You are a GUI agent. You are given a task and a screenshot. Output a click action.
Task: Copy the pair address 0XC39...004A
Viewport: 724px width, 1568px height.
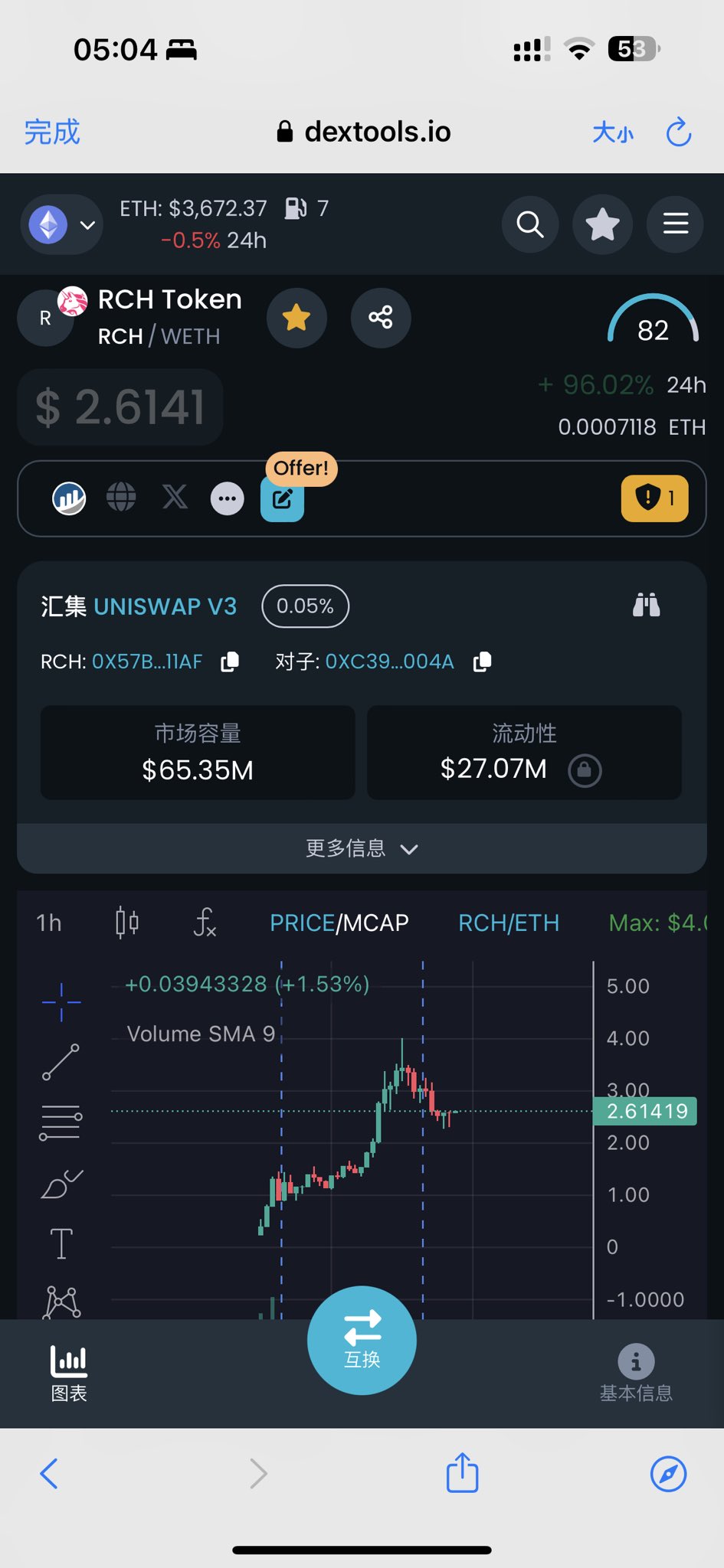coord(482,661)
